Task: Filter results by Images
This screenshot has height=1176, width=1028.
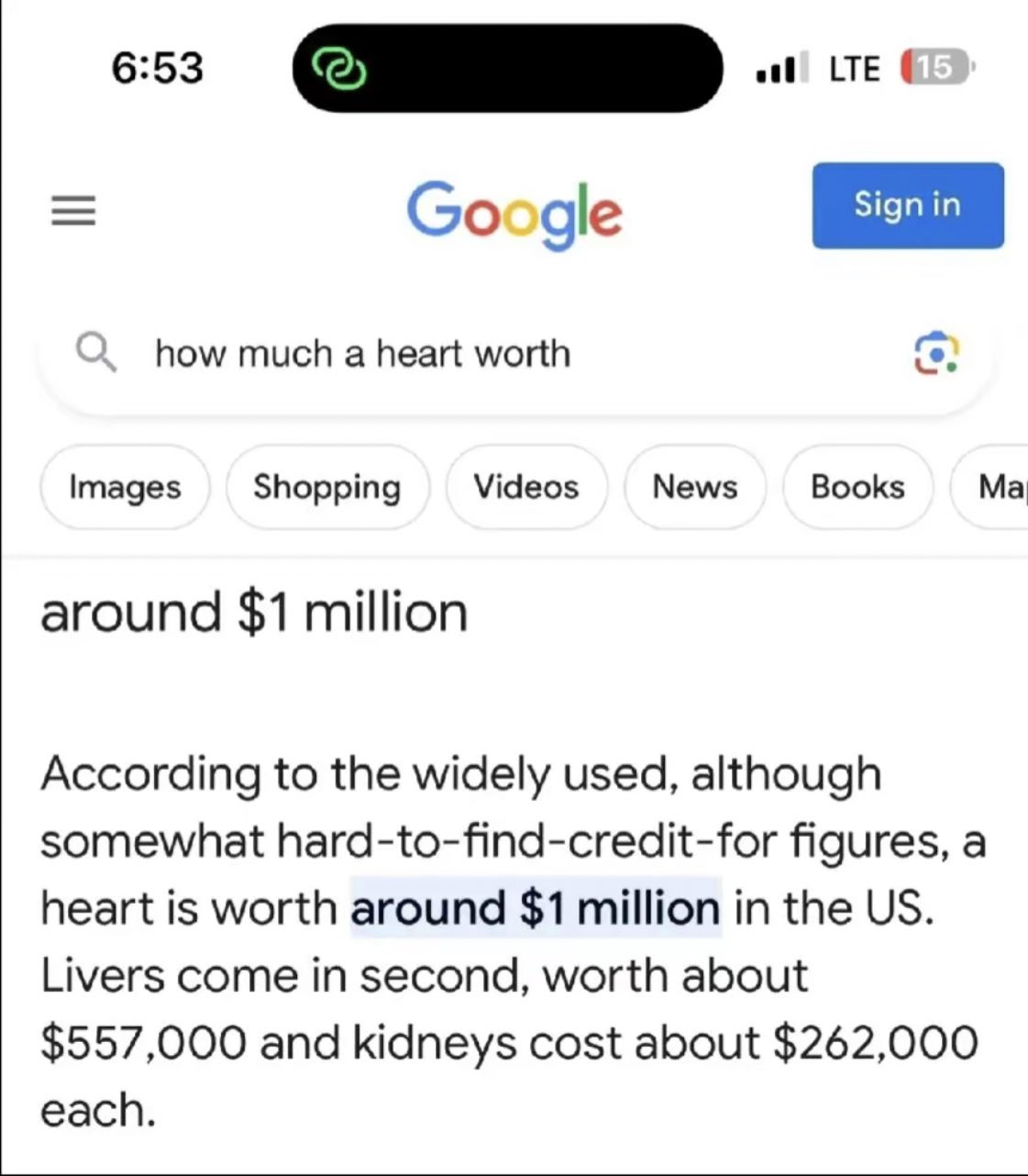Action: pyautogui.click(x=125, y=487)
